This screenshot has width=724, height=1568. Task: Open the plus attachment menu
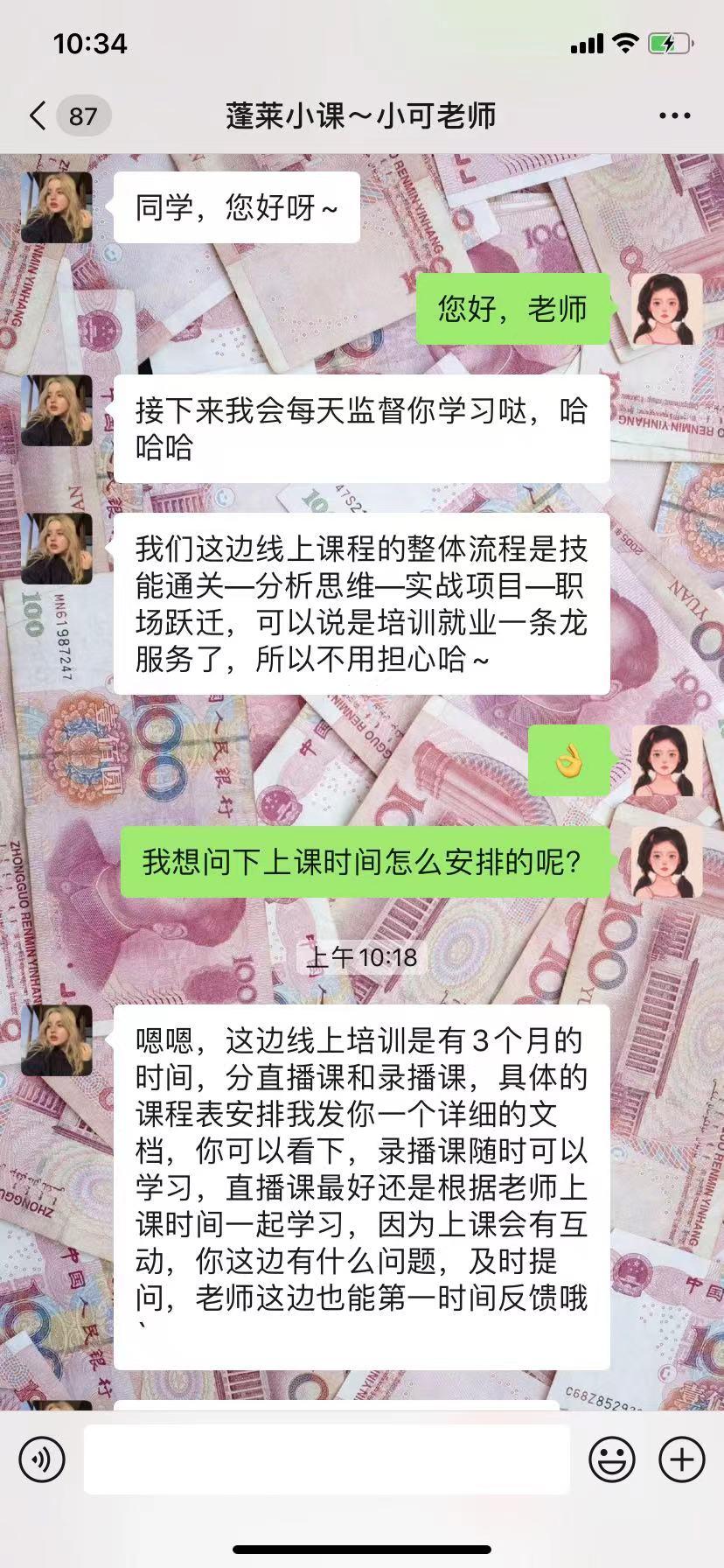[681, 1459]
